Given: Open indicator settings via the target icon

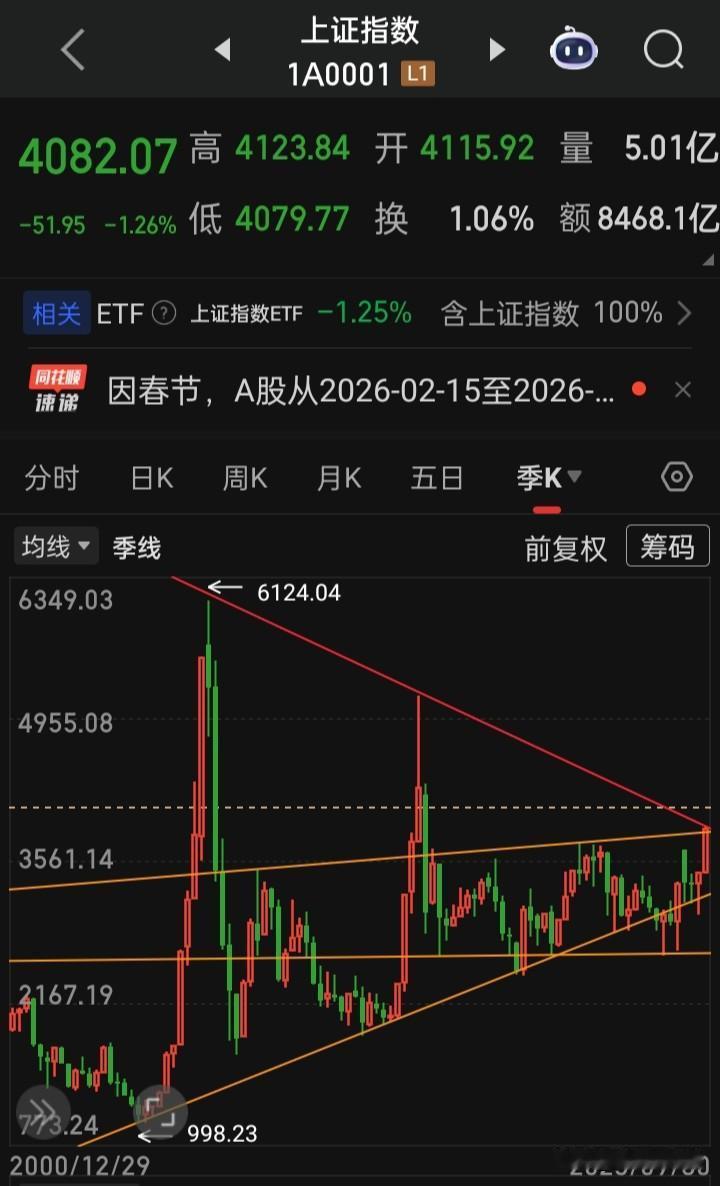Looking at the screenshot, I should point(676,478).
